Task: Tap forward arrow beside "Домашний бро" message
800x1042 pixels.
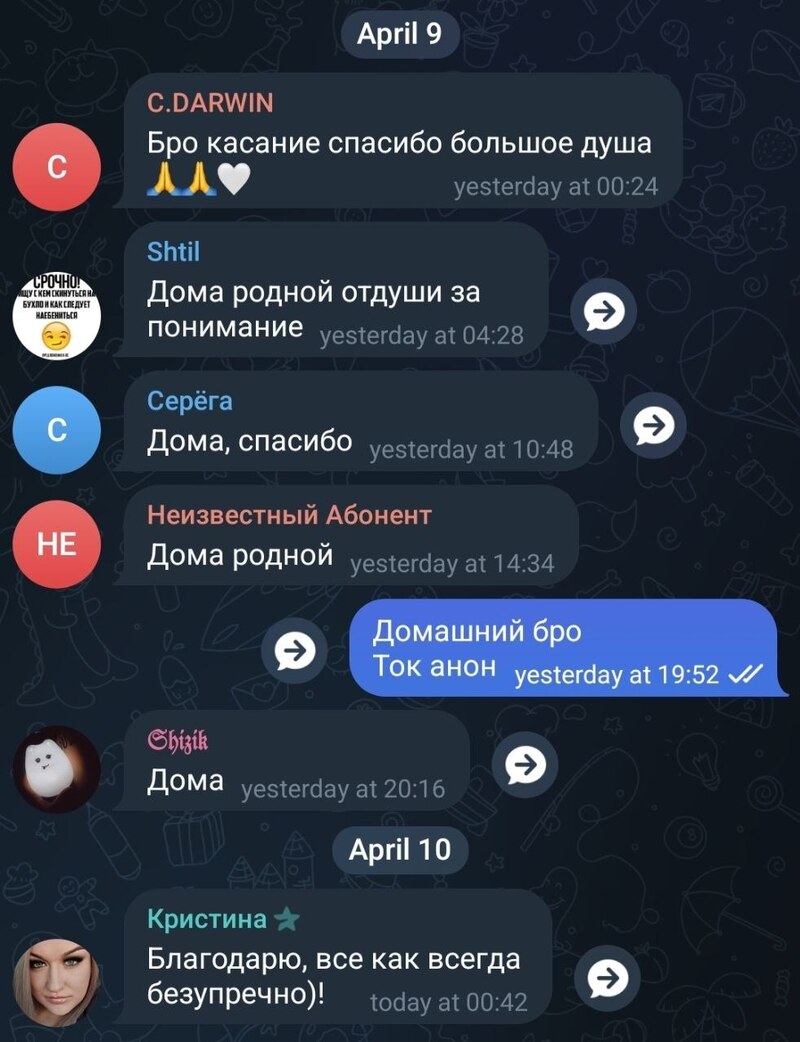Action: (294, 651)
